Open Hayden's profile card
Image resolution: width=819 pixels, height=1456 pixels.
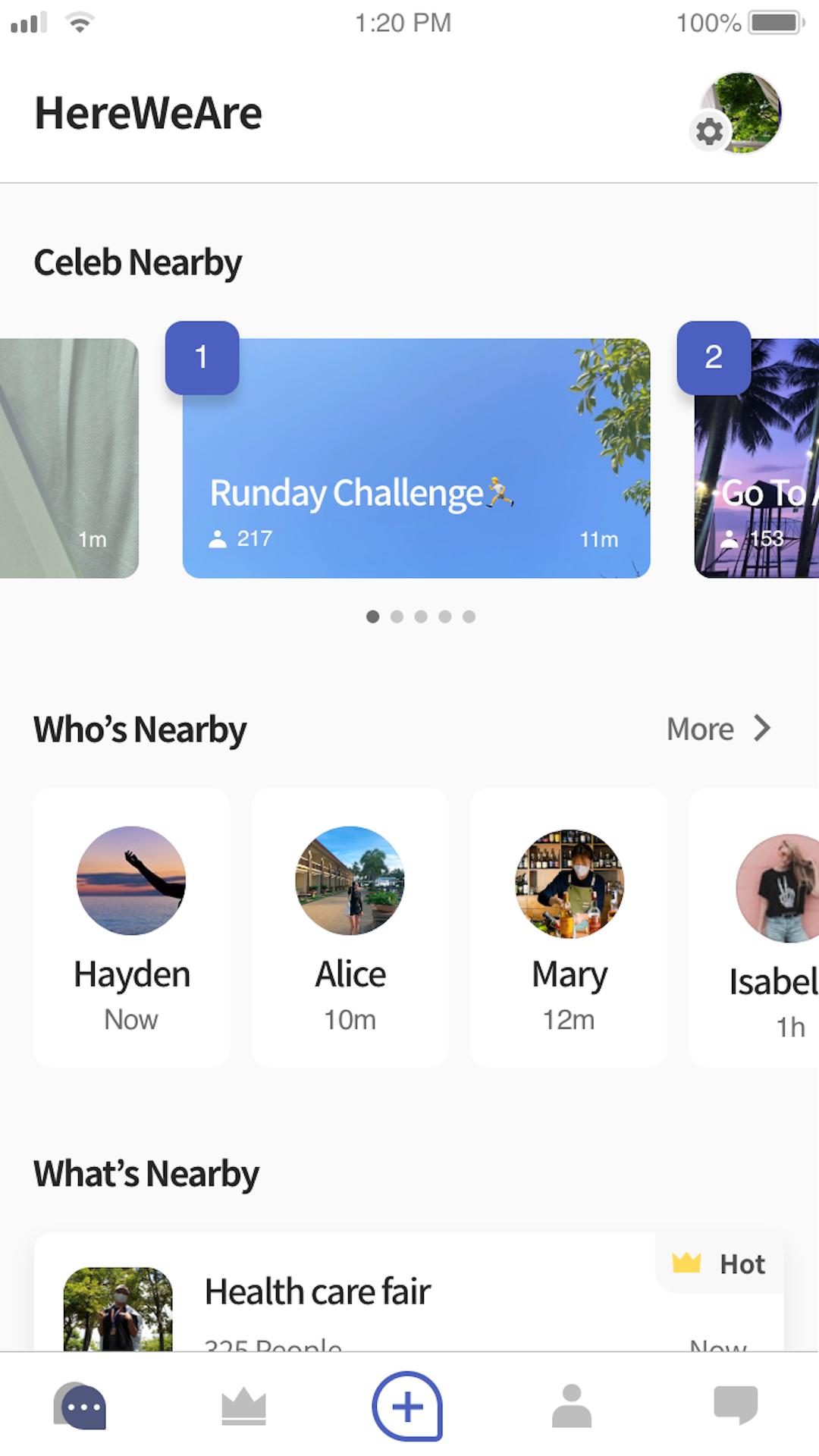pyautogui.click(x=131, y=927)
